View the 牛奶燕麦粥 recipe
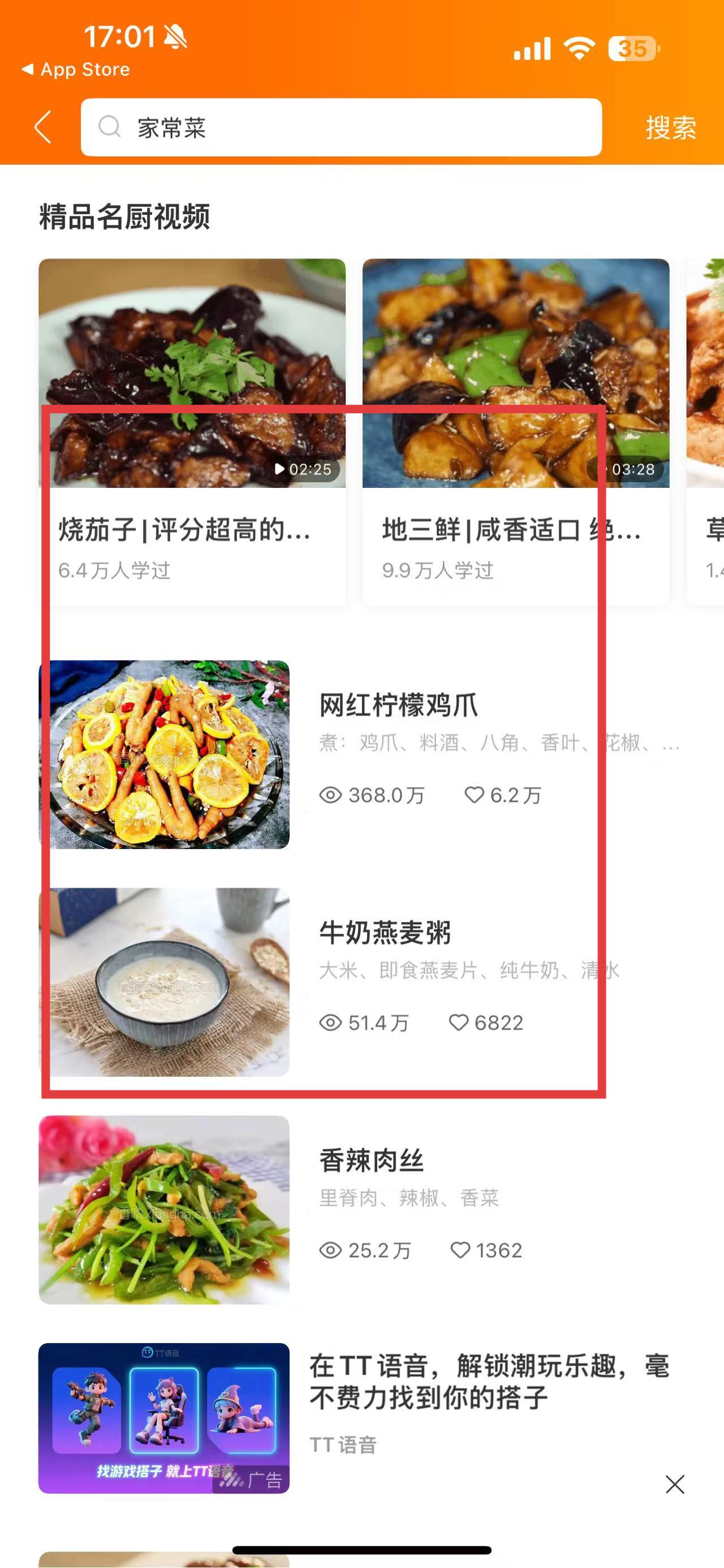Viewport: 724px width, 1568px height. tap(385, 933)
